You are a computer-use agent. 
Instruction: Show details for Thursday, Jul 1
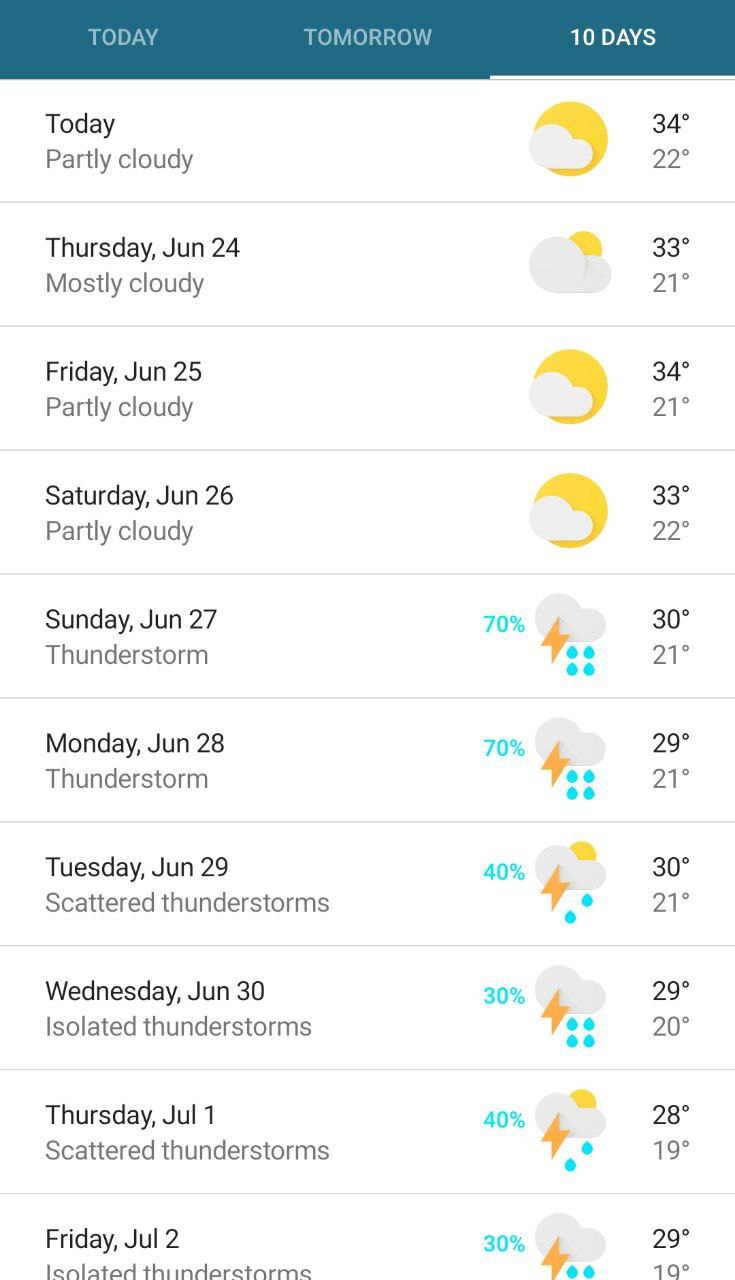click(367, 1133)
